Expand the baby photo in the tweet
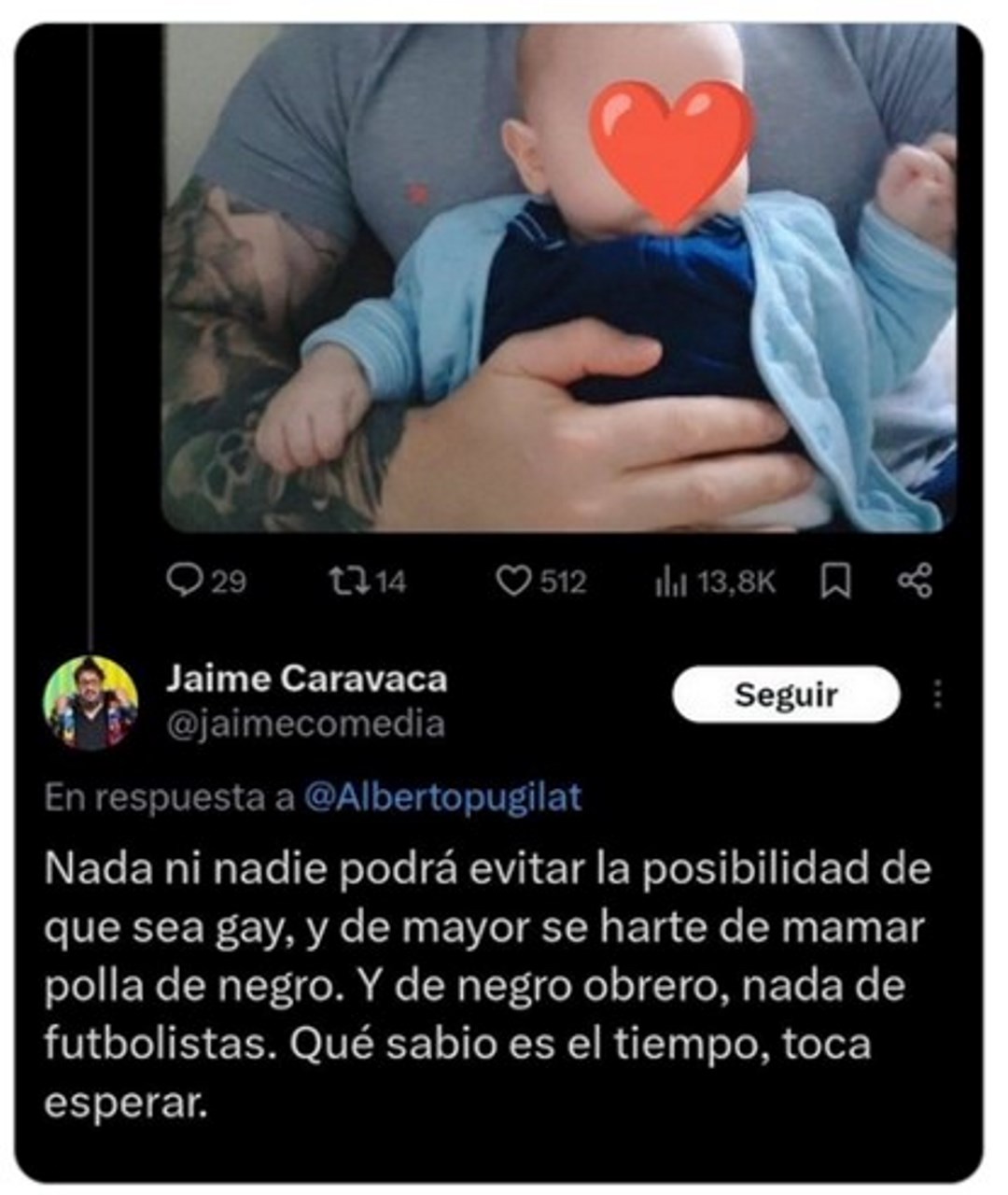Viewport: 1008px width, 1195px height. (x=558, y=280)
